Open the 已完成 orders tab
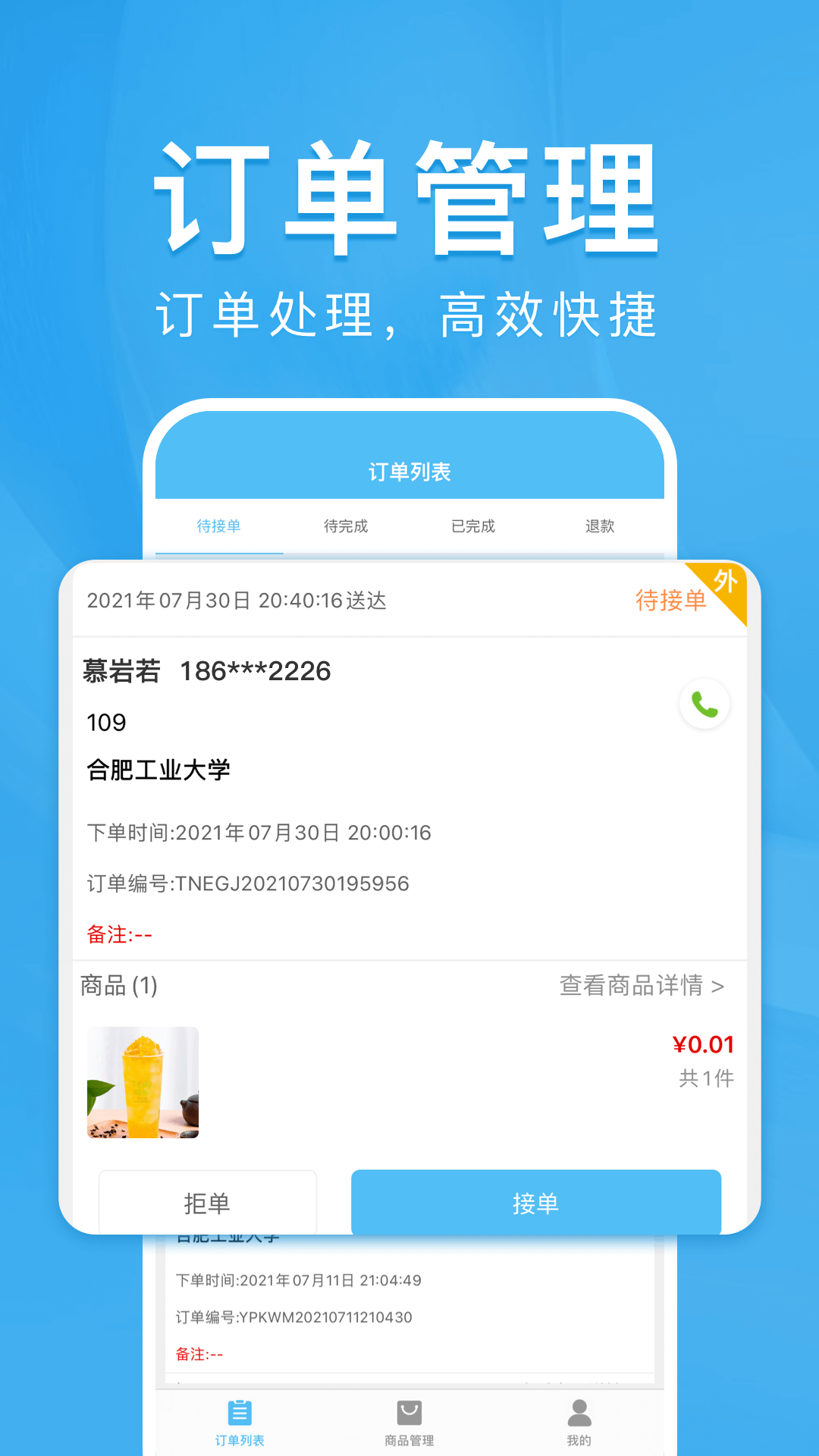This screenshot has width=819, height=1456. 473,526
